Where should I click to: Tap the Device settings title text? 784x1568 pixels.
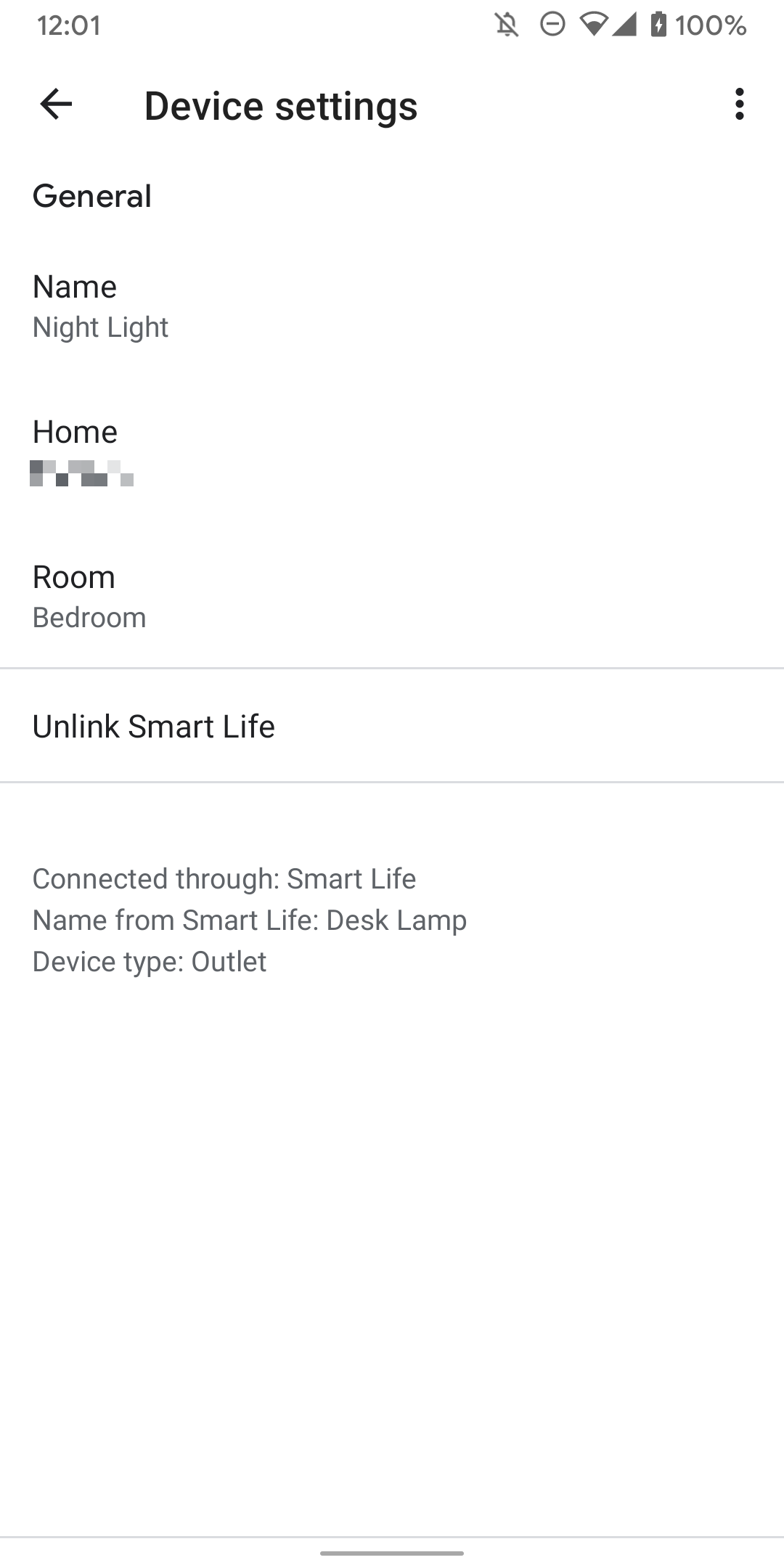coord(280,106)
